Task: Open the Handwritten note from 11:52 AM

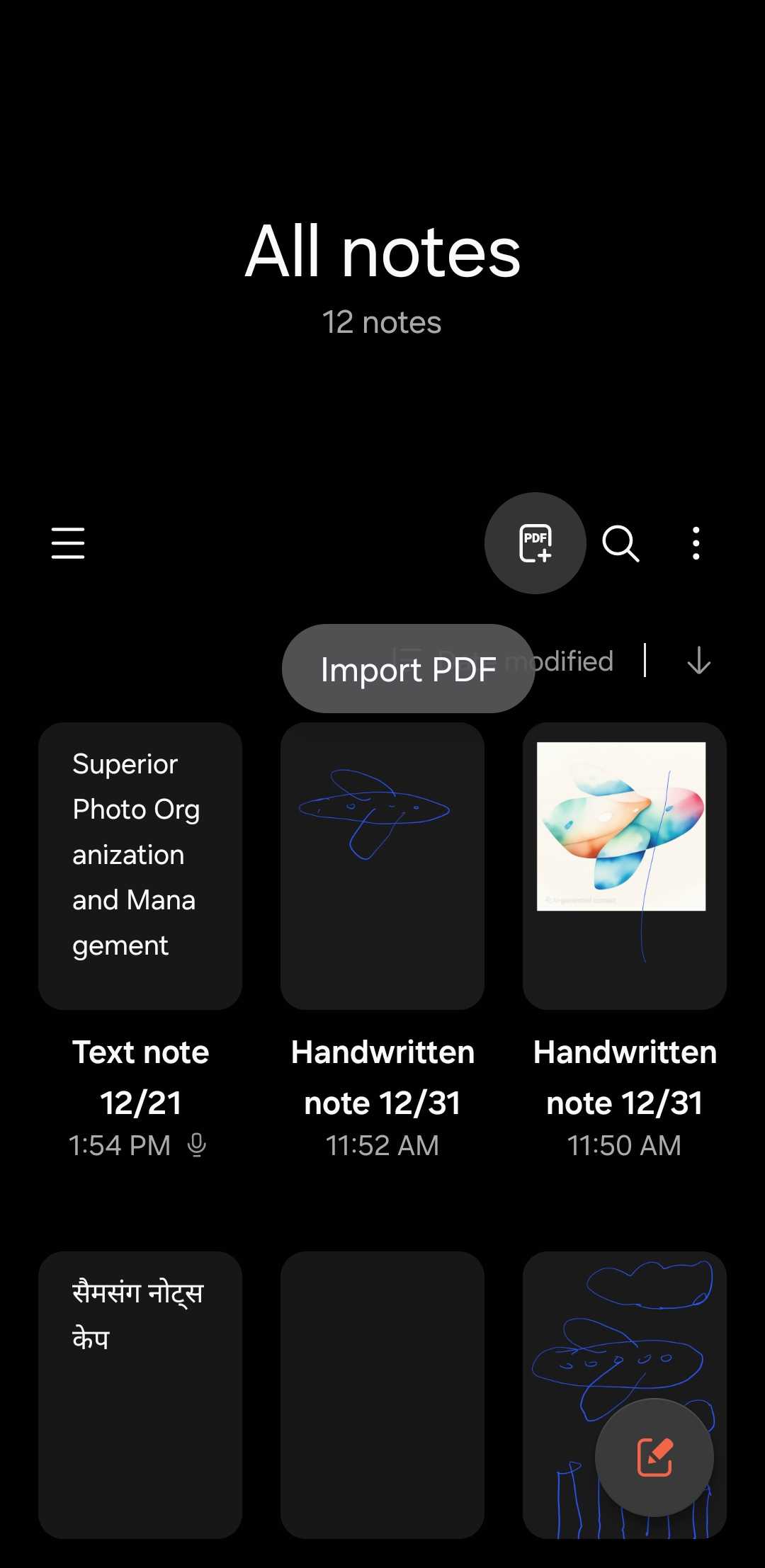Action: (x=382, y=865)
